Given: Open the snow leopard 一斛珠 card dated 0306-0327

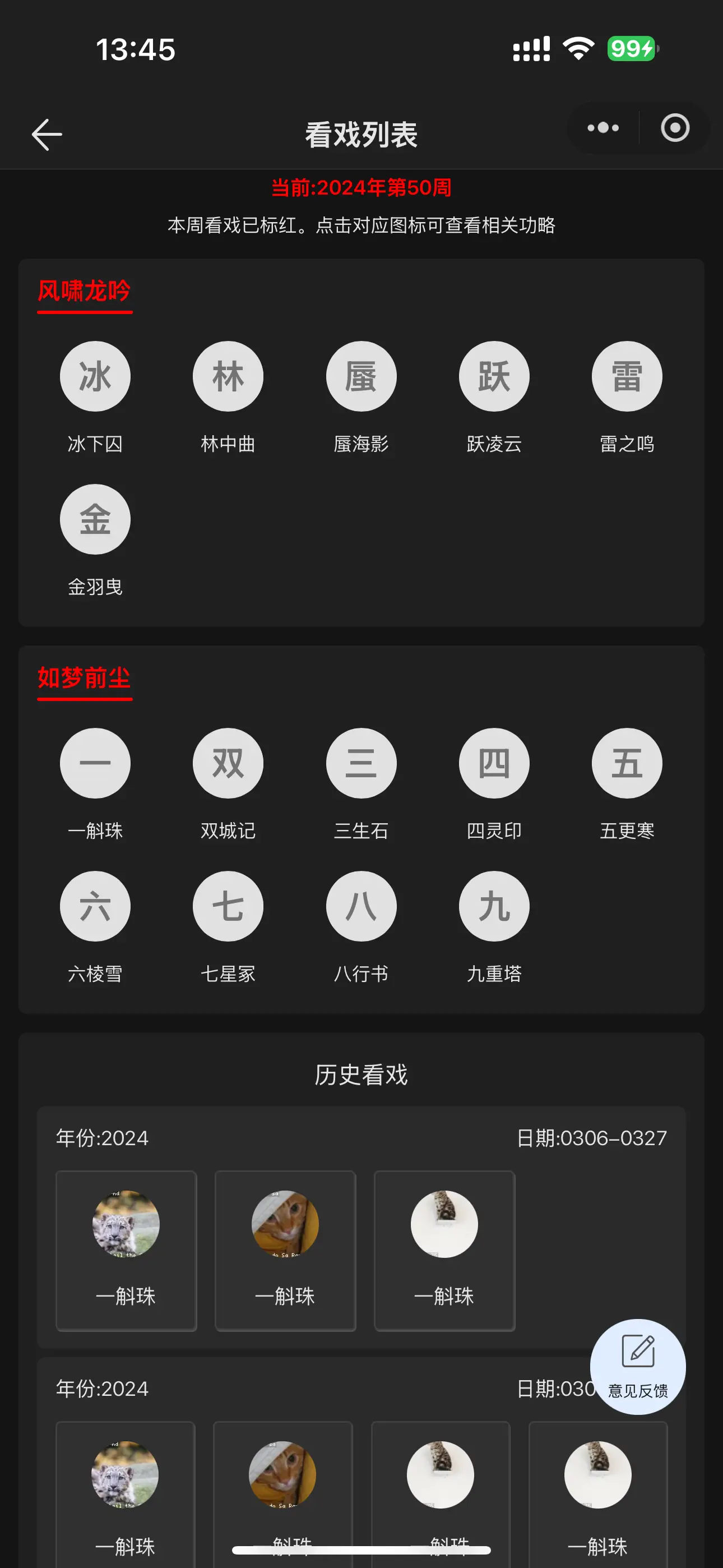Looking at the screenshot, I should click(126, 1250).
